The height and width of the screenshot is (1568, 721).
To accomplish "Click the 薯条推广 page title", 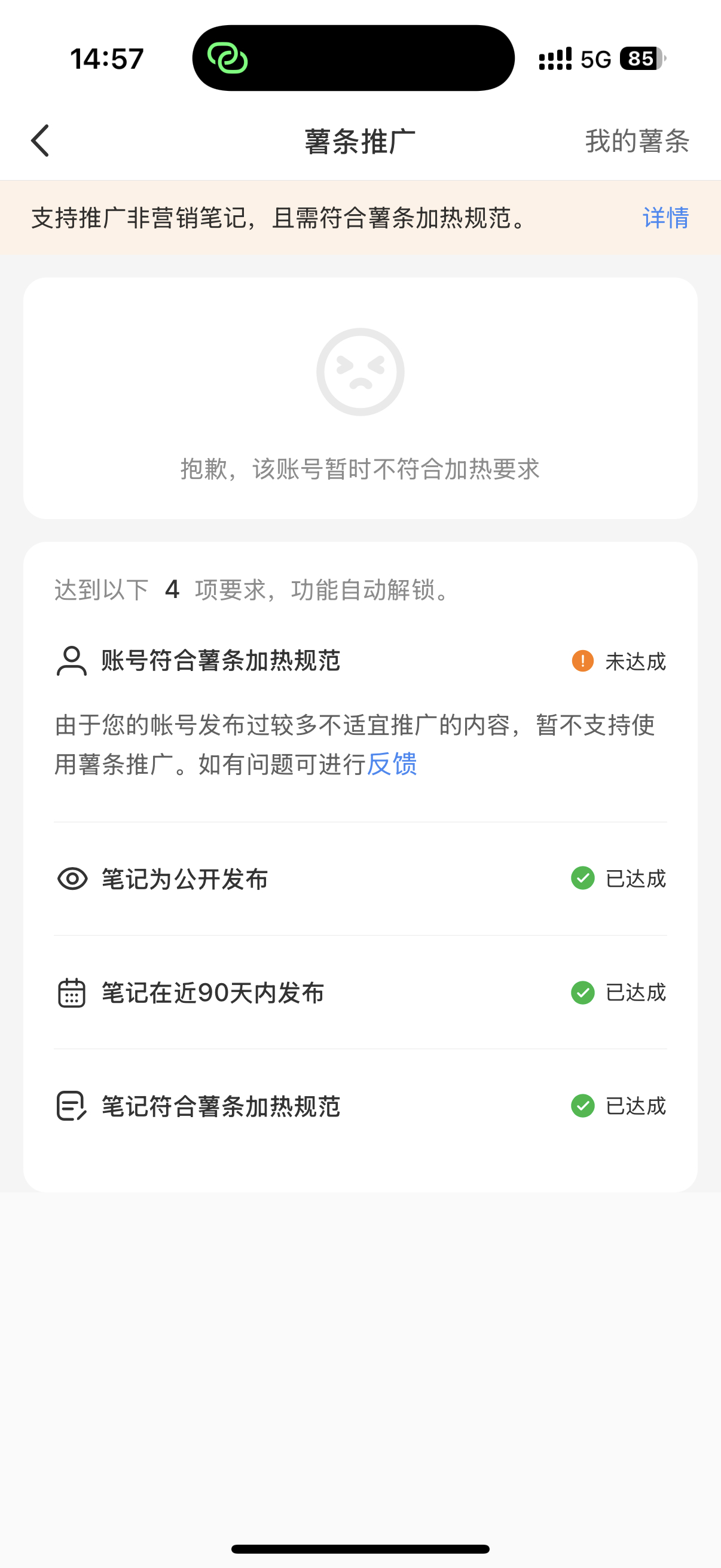I will pyautogui.click(x=360, y=140).
